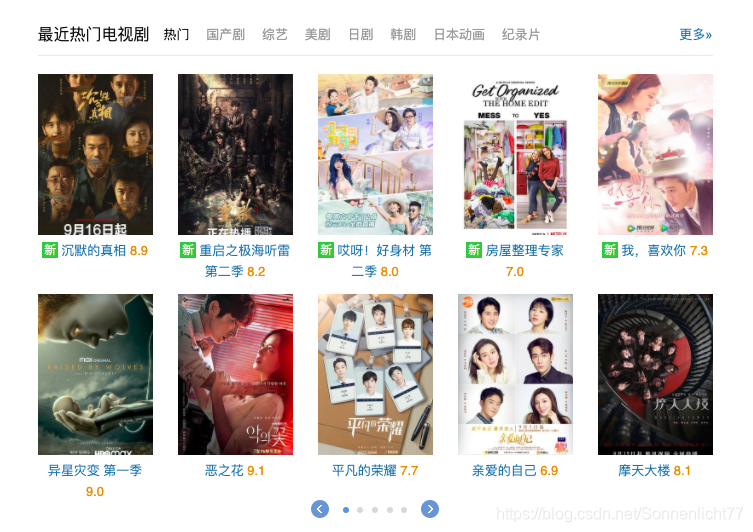Switch to the 国产剧 tab
The width and height of the screenshot is (753, 532).
tap(225, 34)
